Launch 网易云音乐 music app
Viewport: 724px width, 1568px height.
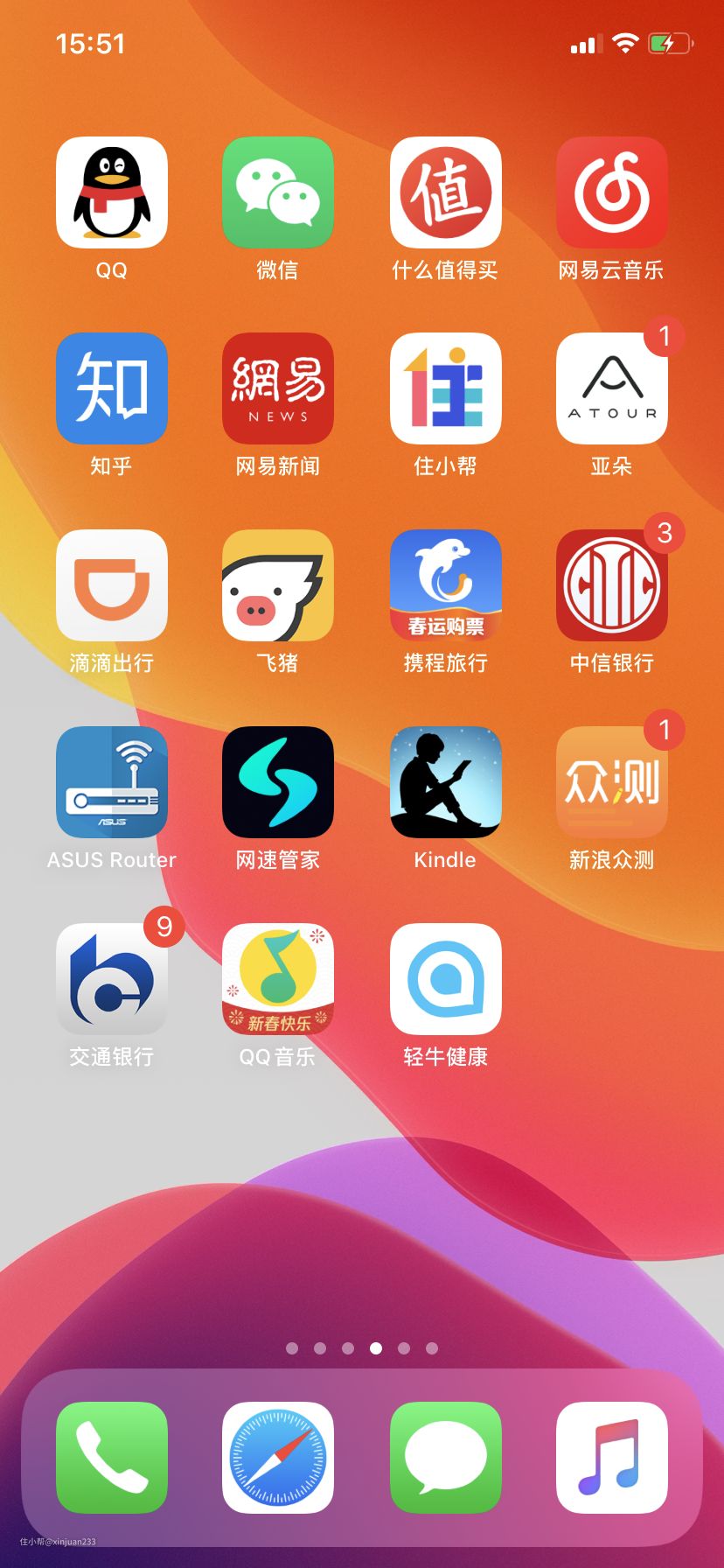coord(611,192)
